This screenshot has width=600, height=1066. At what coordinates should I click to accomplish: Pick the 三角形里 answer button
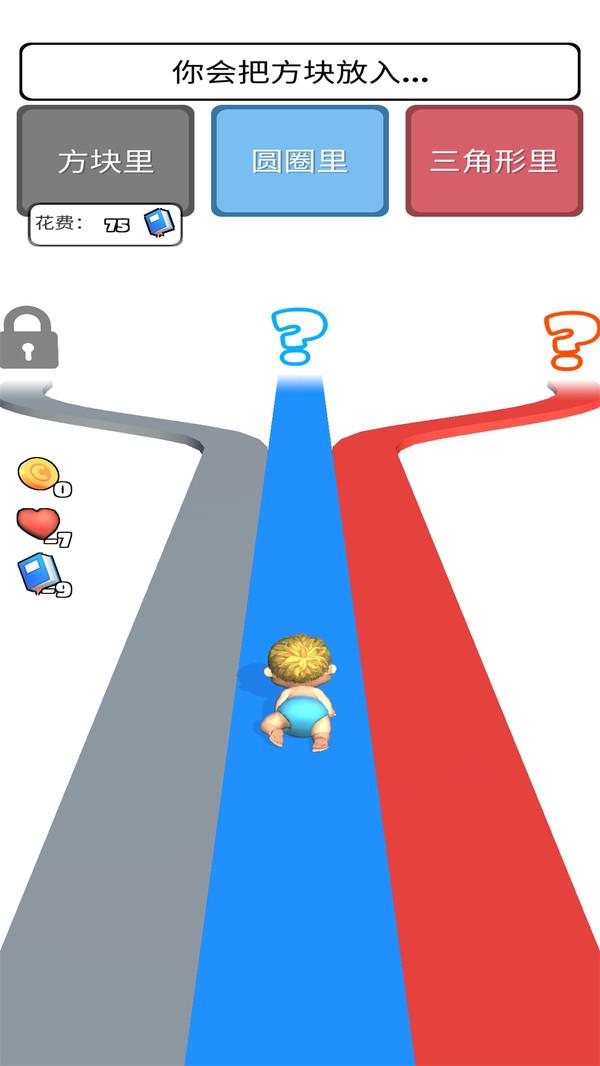coord(494,160)
